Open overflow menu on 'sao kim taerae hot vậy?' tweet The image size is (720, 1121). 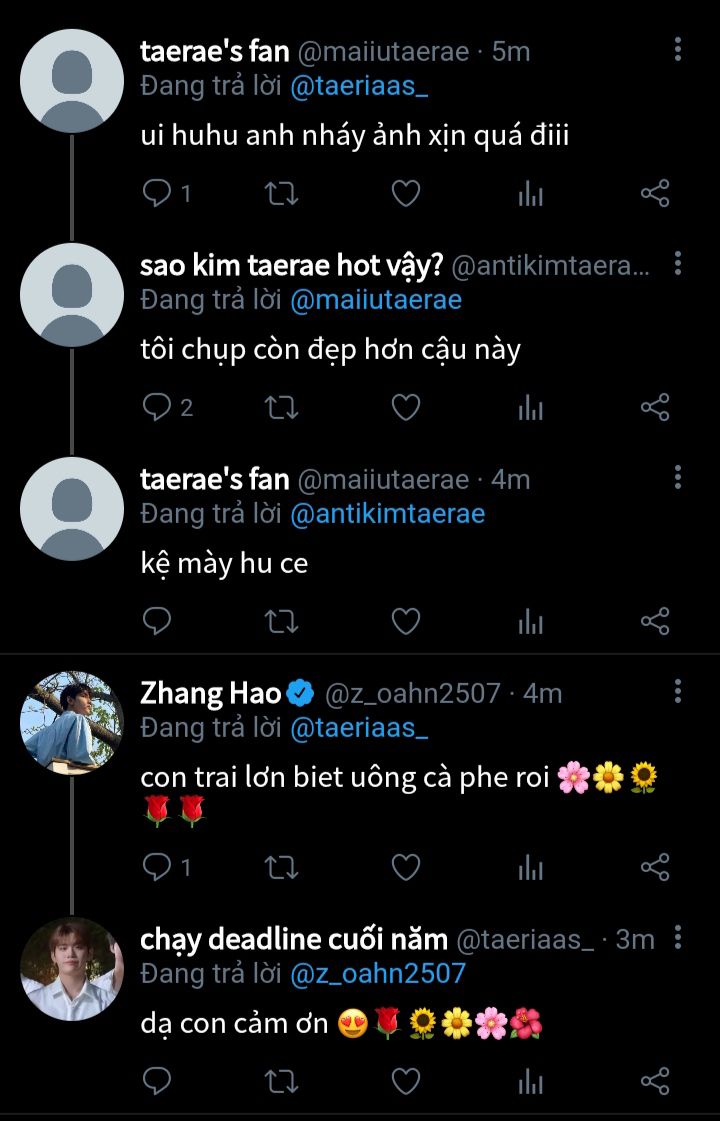[677, 264]
